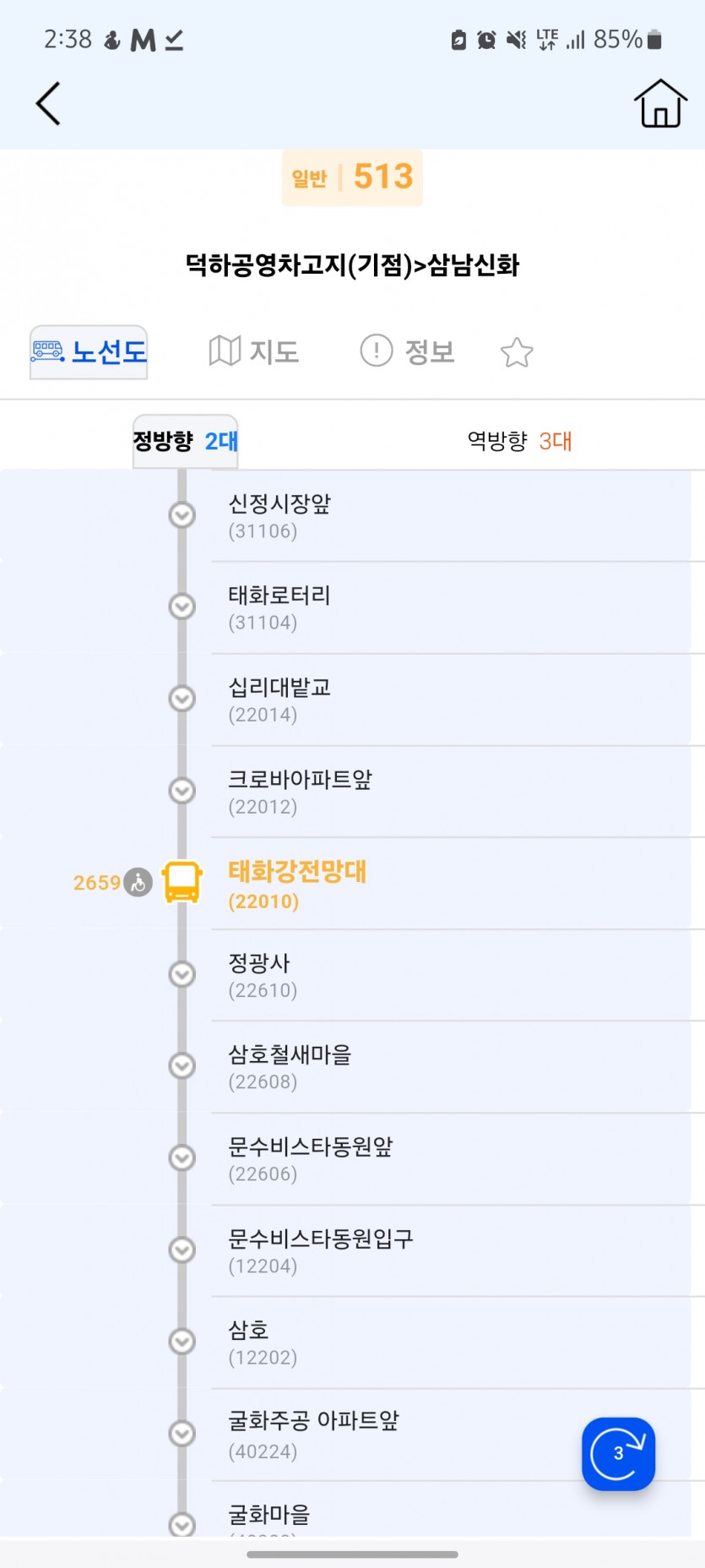Open stop 신정시장앞 (31106)
Screen dimensions: 705x1568
(x=280, y=516)
